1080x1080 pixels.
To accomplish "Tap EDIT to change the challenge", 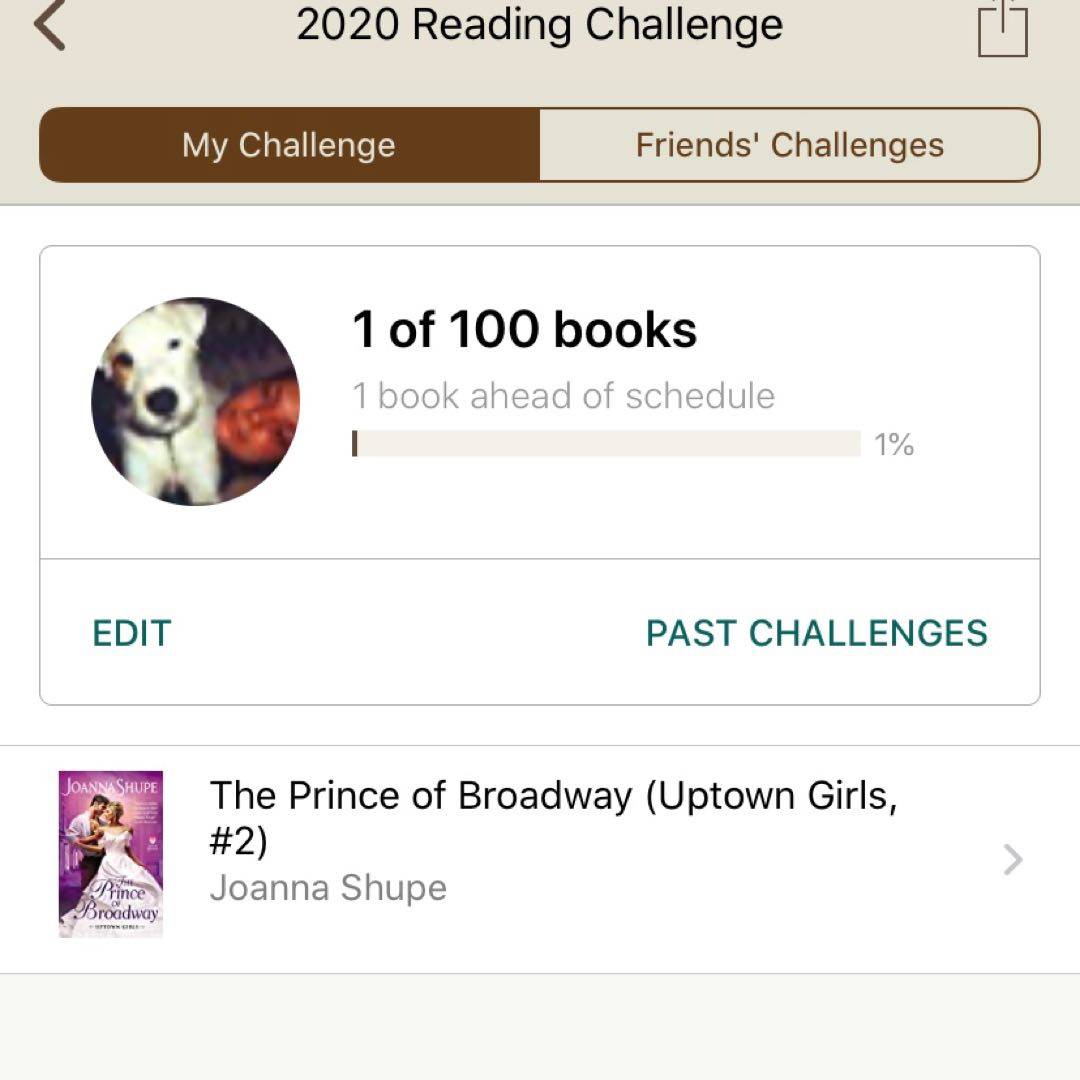I will click(x=132, y=633).
